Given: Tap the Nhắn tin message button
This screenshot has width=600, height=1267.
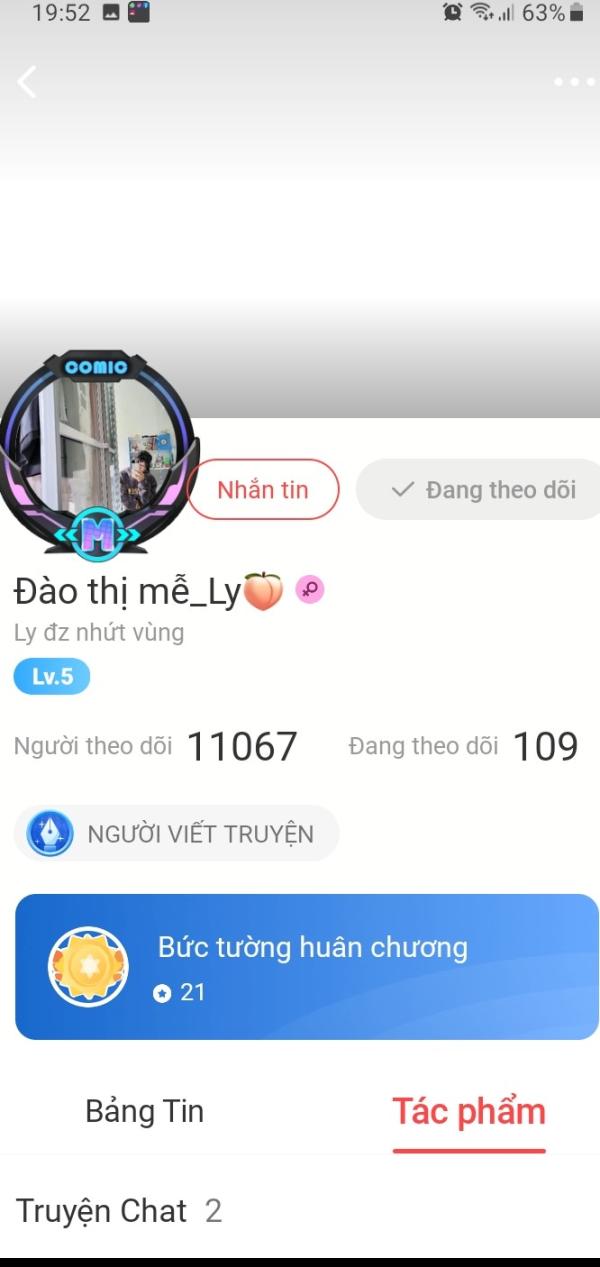Looking at the screenshot, I should pos(263,489).
